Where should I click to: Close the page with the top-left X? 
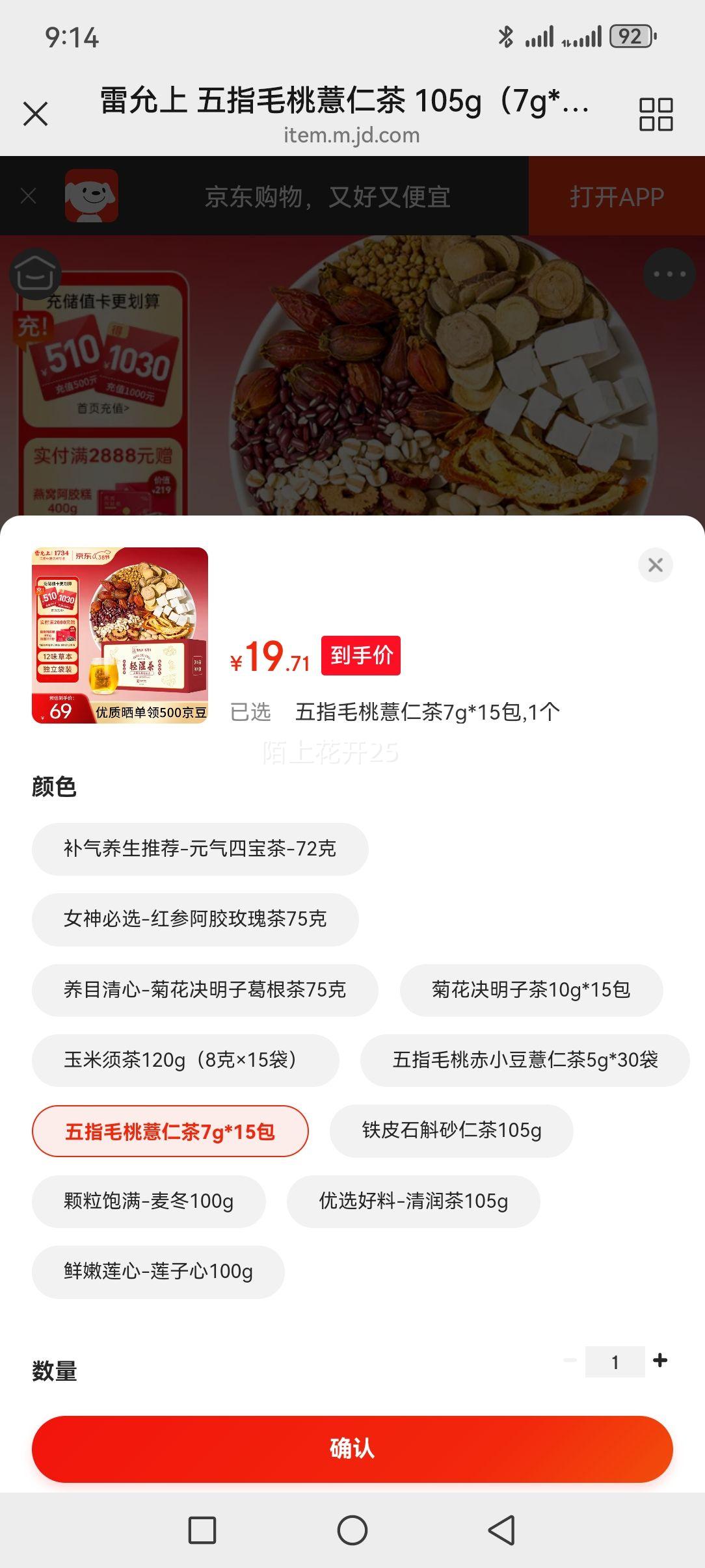tap(36, 114)
